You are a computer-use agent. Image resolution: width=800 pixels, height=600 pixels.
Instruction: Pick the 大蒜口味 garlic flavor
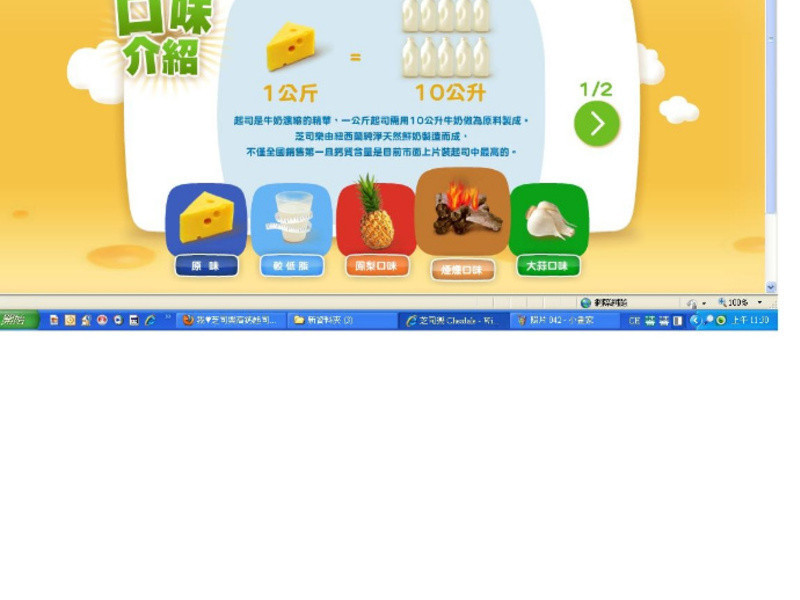click(x=548, y=220)
